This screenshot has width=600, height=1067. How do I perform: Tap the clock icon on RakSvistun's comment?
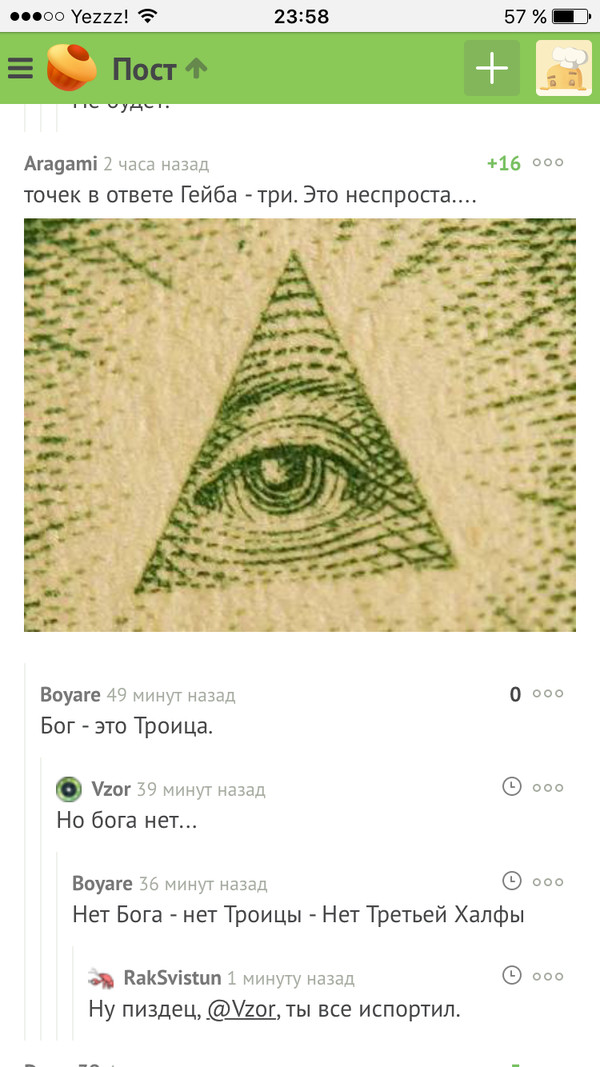point(511,975)
